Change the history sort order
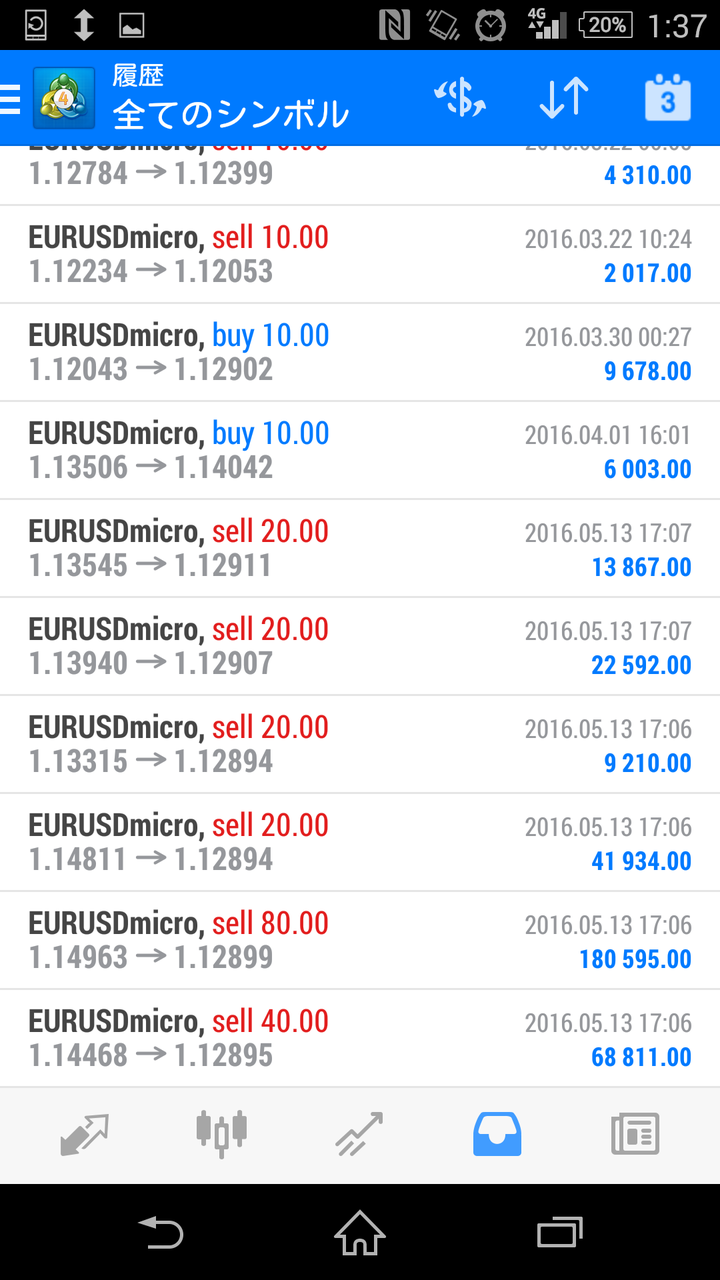The height and width of the screenshot is (1280, 720). 563,98
